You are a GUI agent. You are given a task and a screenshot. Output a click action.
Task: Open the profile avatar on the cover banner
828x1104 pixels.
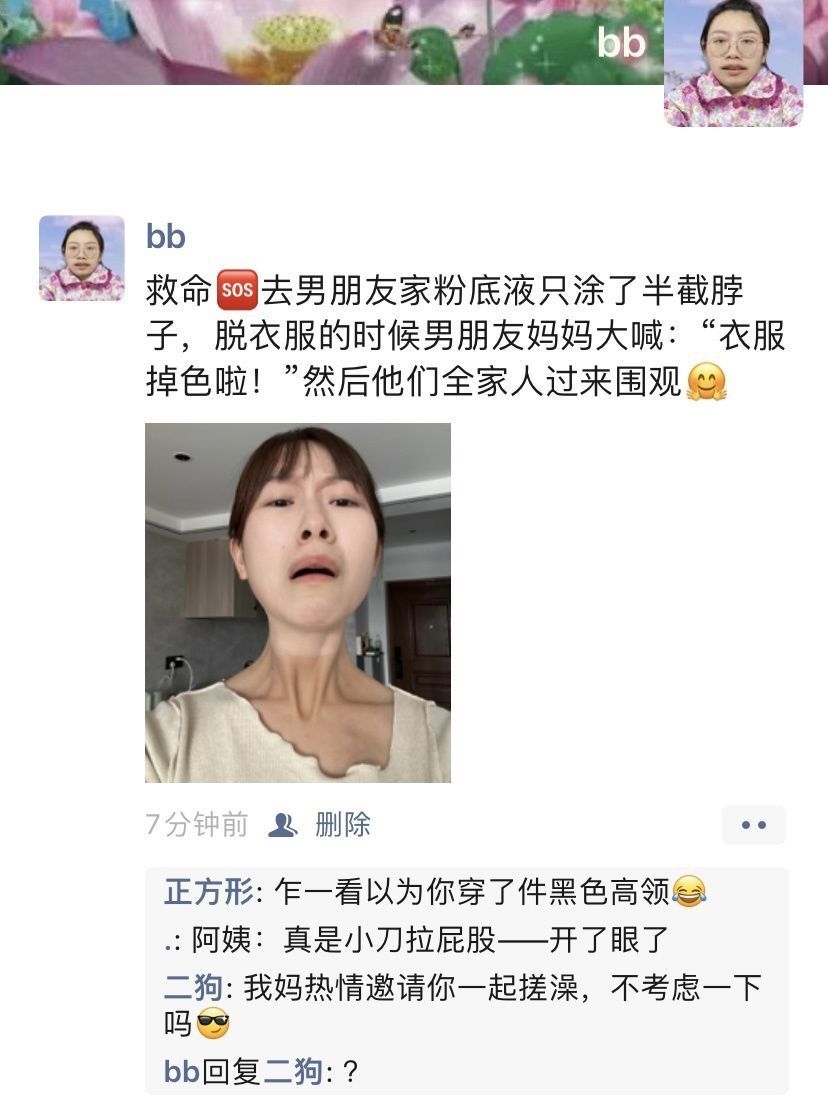point(733,62)
